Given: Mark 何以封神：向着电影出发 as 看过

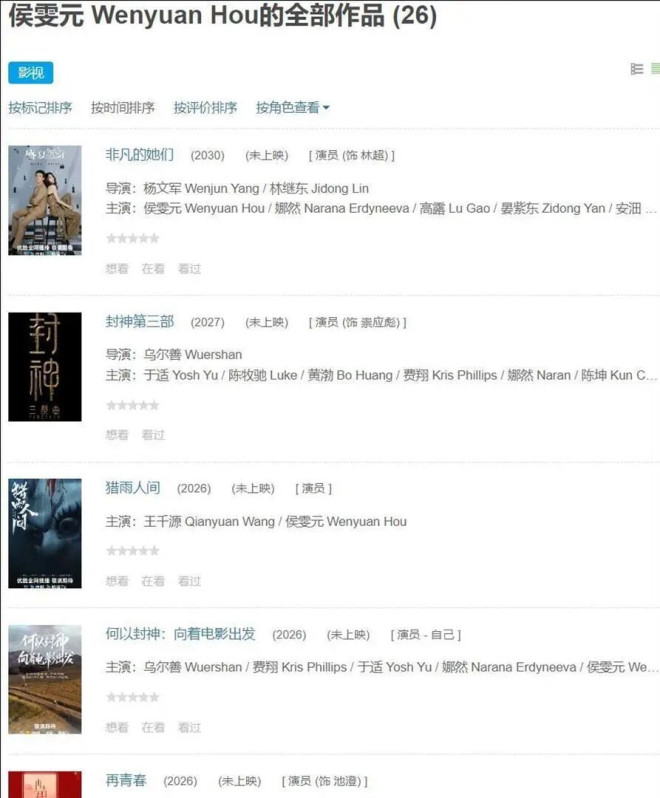Looking at the screenshot, I should tap(189, 728).
